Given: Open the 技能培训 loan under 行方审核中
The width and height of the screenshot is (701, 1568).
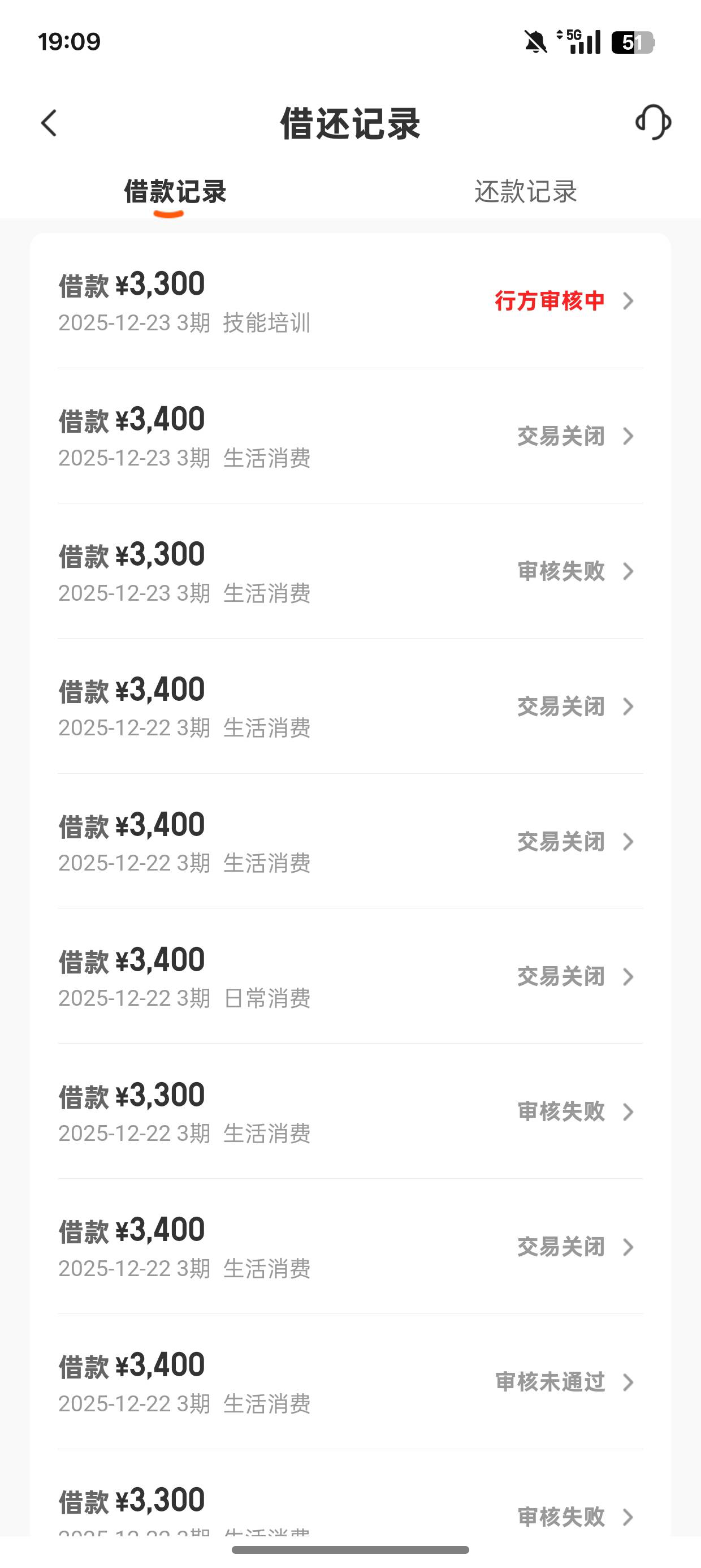Looking at the screenshot, I should (350, 301).
